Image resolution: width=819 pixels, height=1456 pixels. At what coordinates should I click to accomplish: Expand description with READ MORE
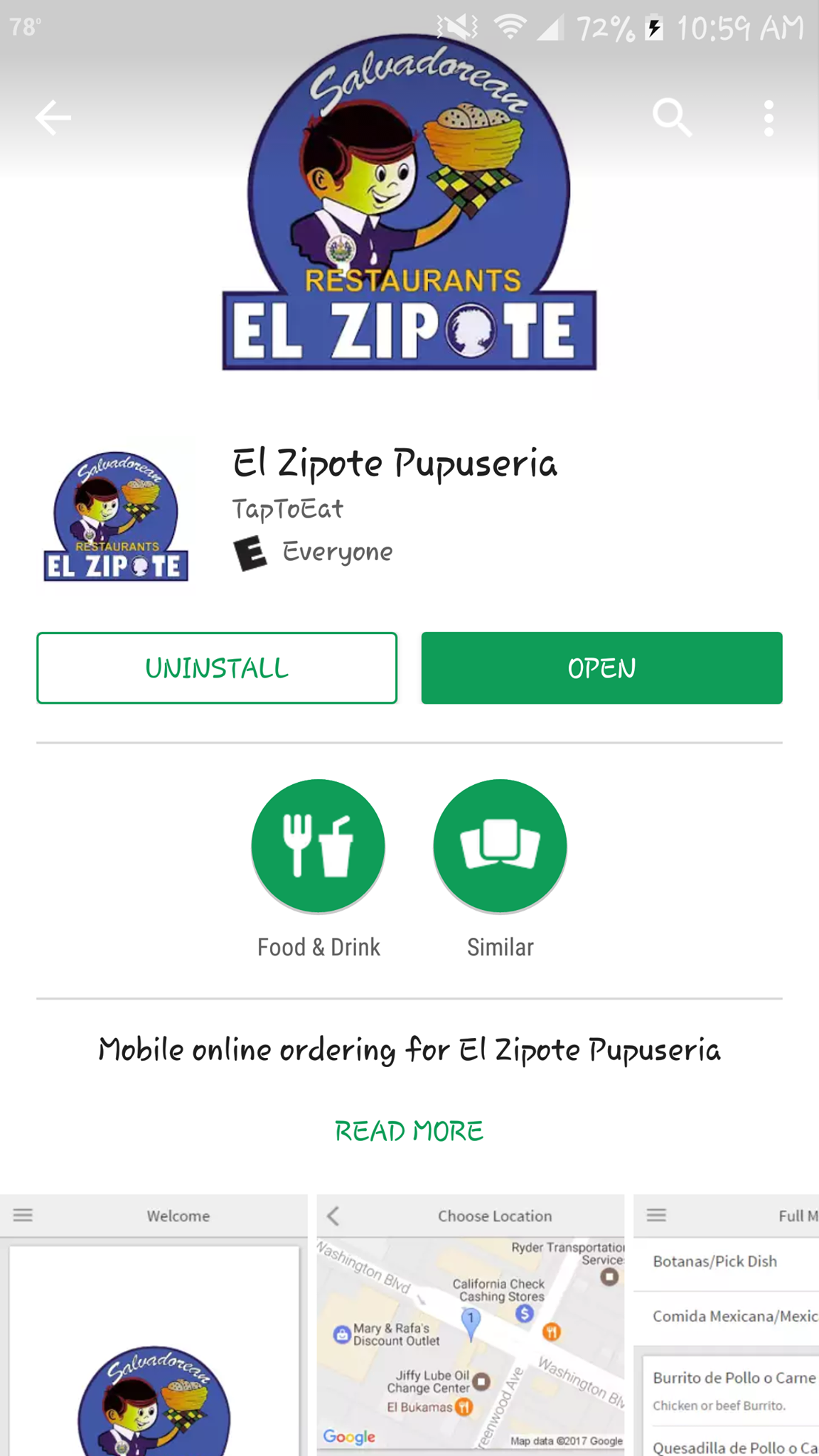tap(409, 1131)
